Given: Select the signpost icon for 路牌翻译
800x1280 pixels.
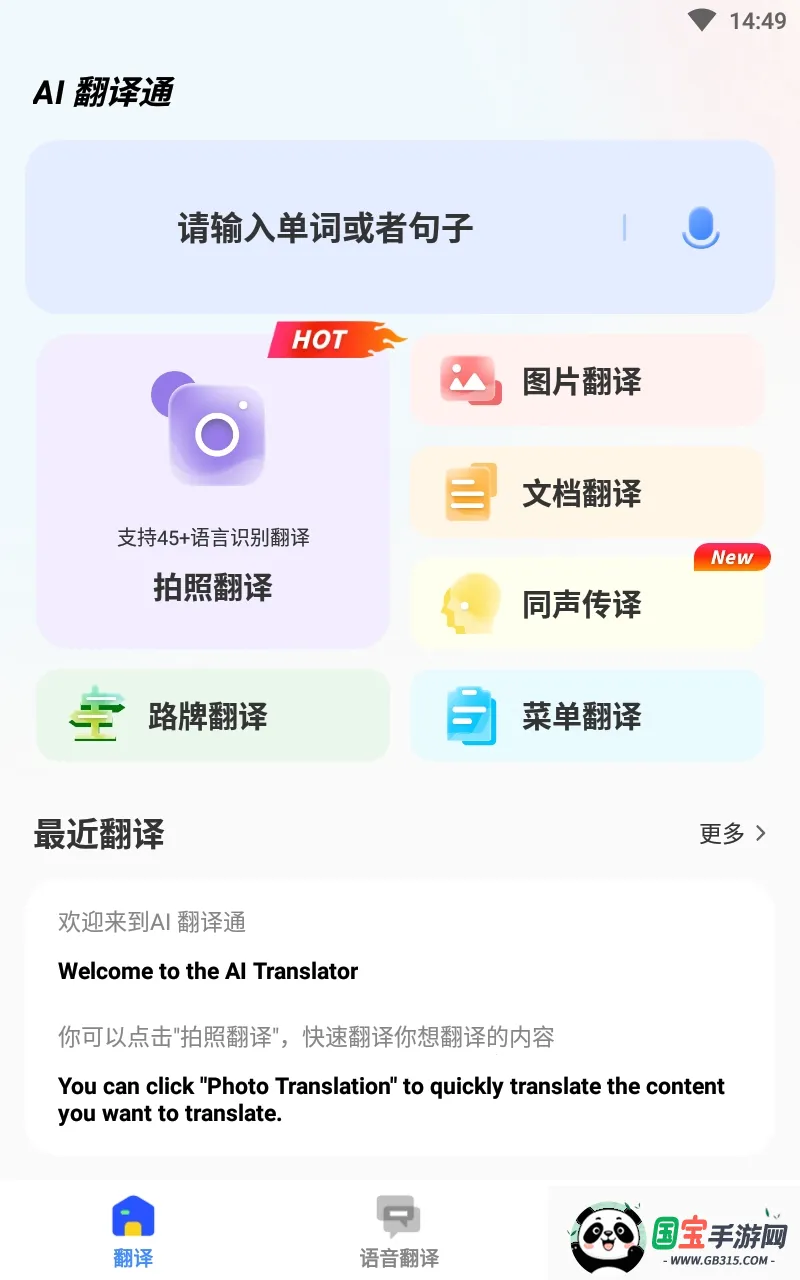Looking at the screenshot, I should click(94, 715).
